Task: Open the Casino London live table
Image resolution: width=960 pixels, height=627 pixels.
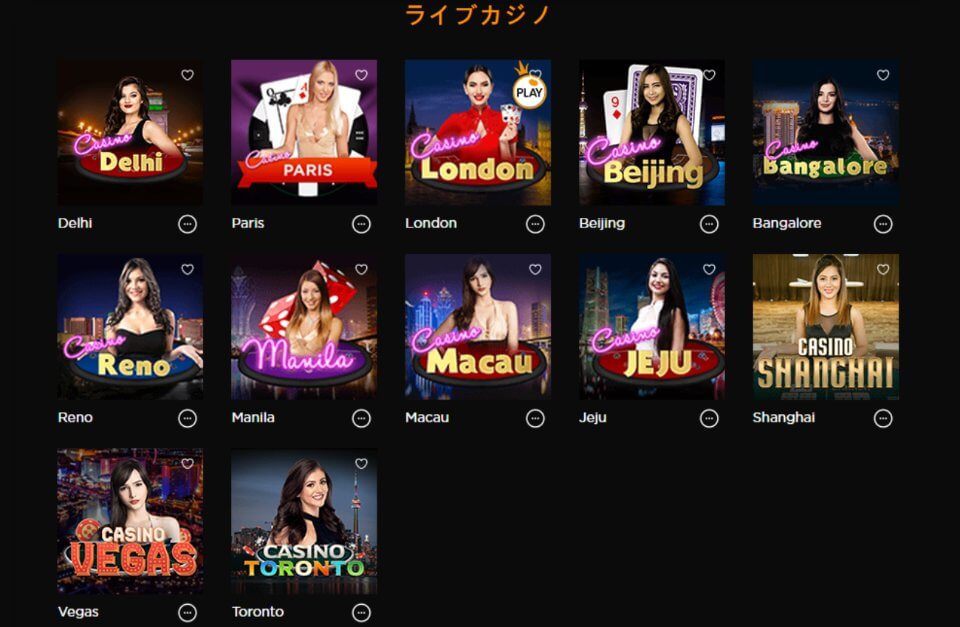Action: 478,132
